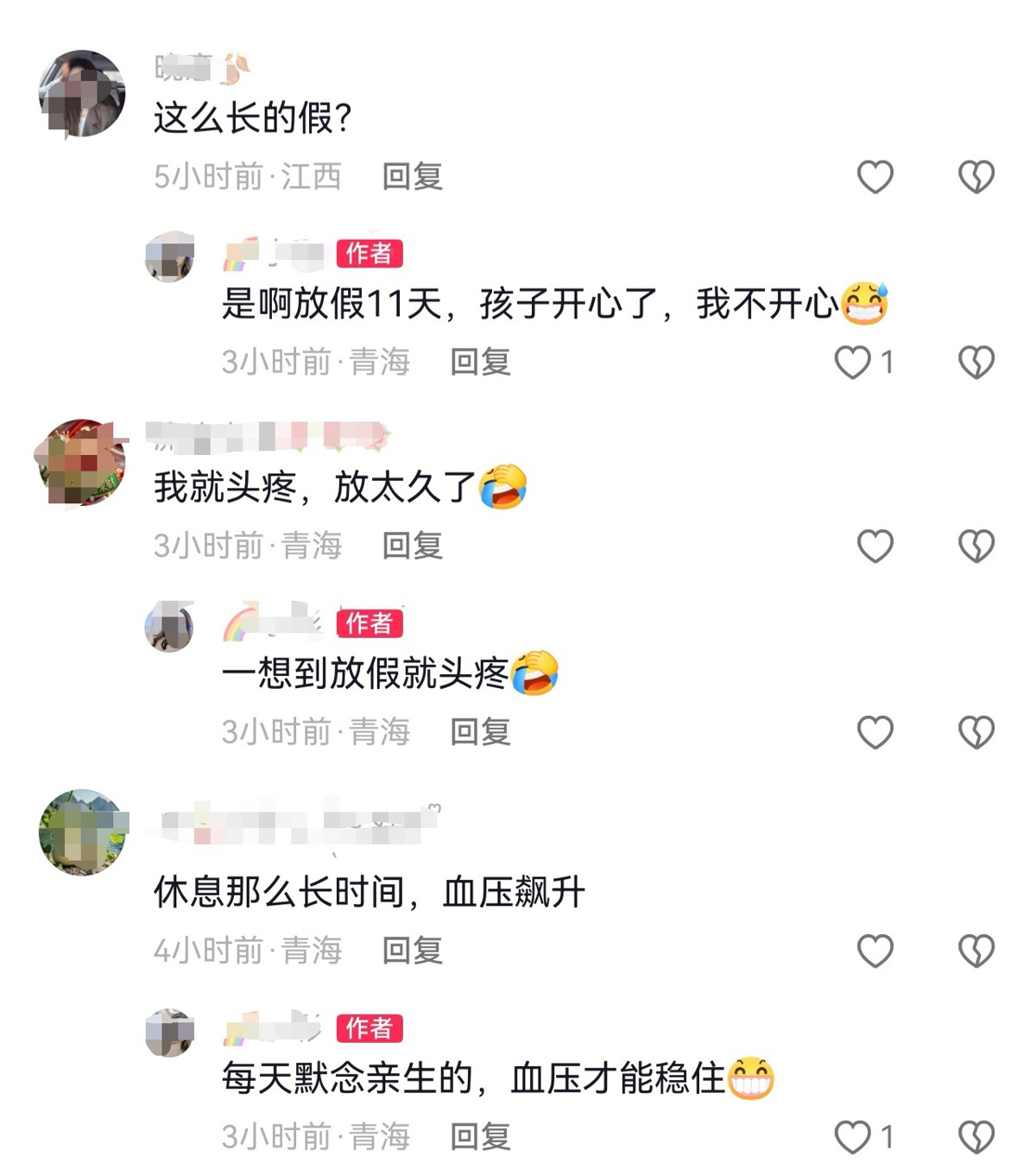The image size is (1036, 1169).
Task: Dislike the comment 我就头疼，放太久了
Action: point(976,547)
